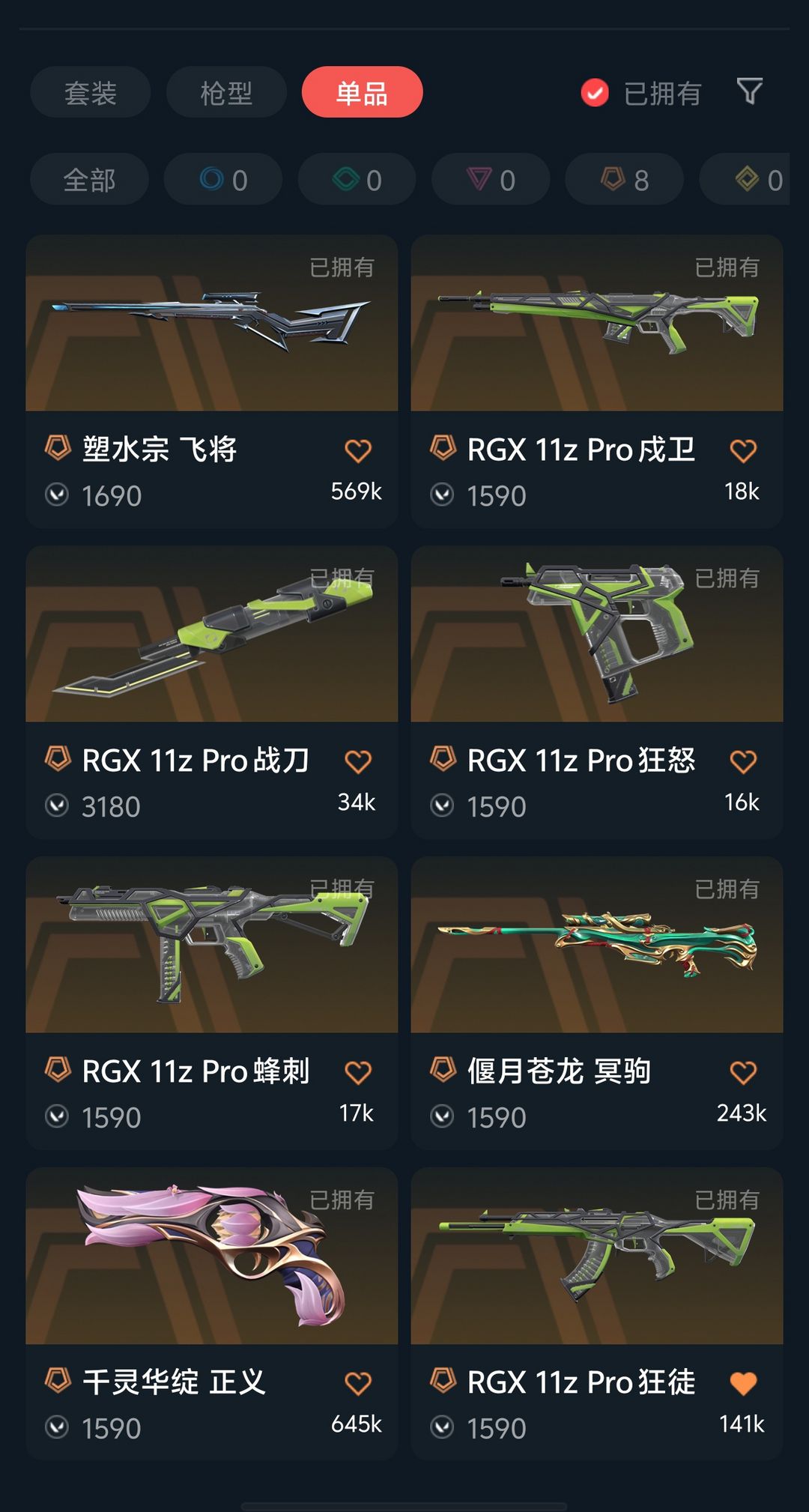
Task: Open the RGX 11z Pro 蜂刺 card
Action: pyautogui.click(x=212, y=1004)
